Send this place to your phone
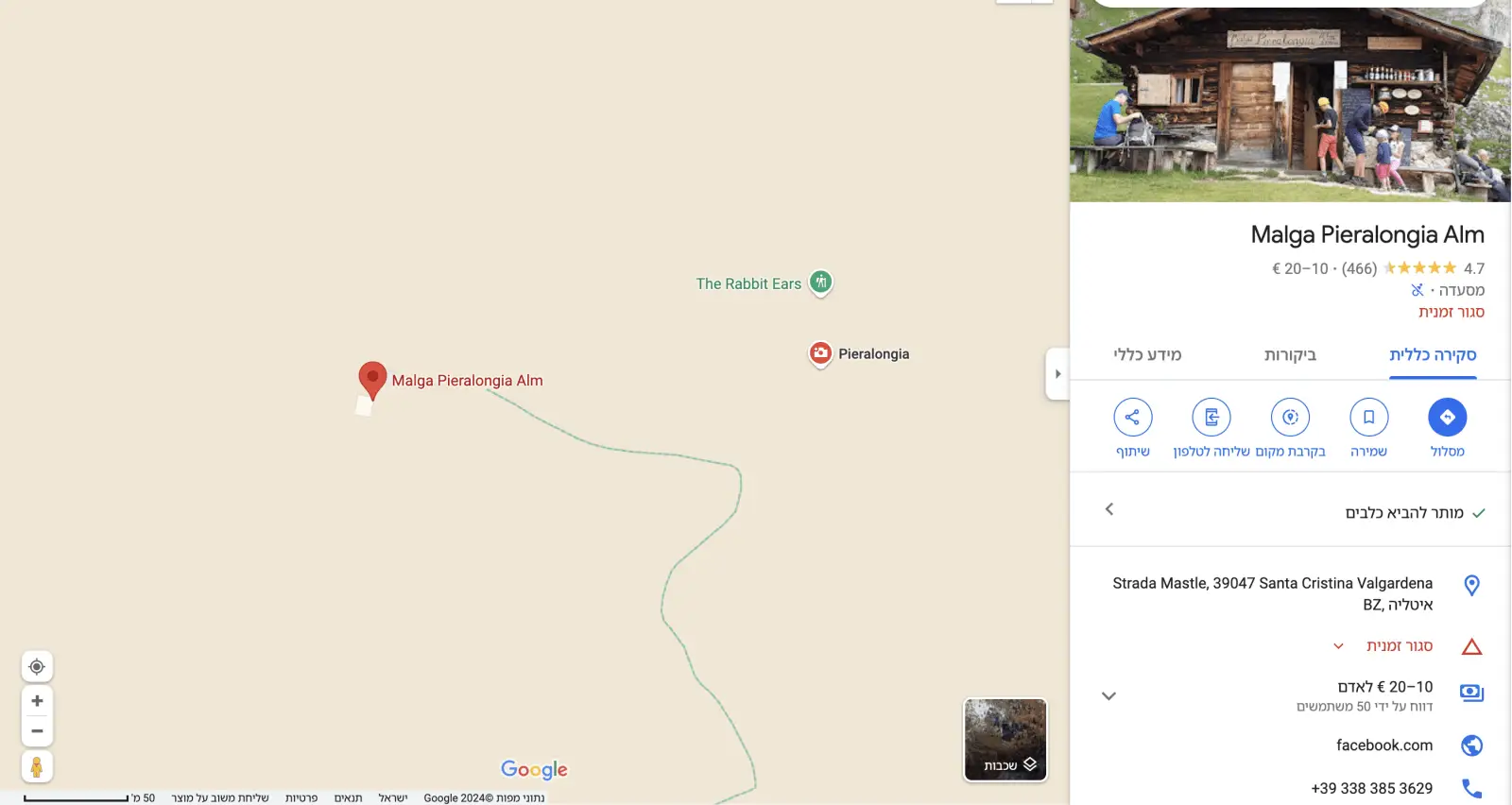Image resolution: width=1512 pixels, height=805 pixels. click(x=1211, y=418)
